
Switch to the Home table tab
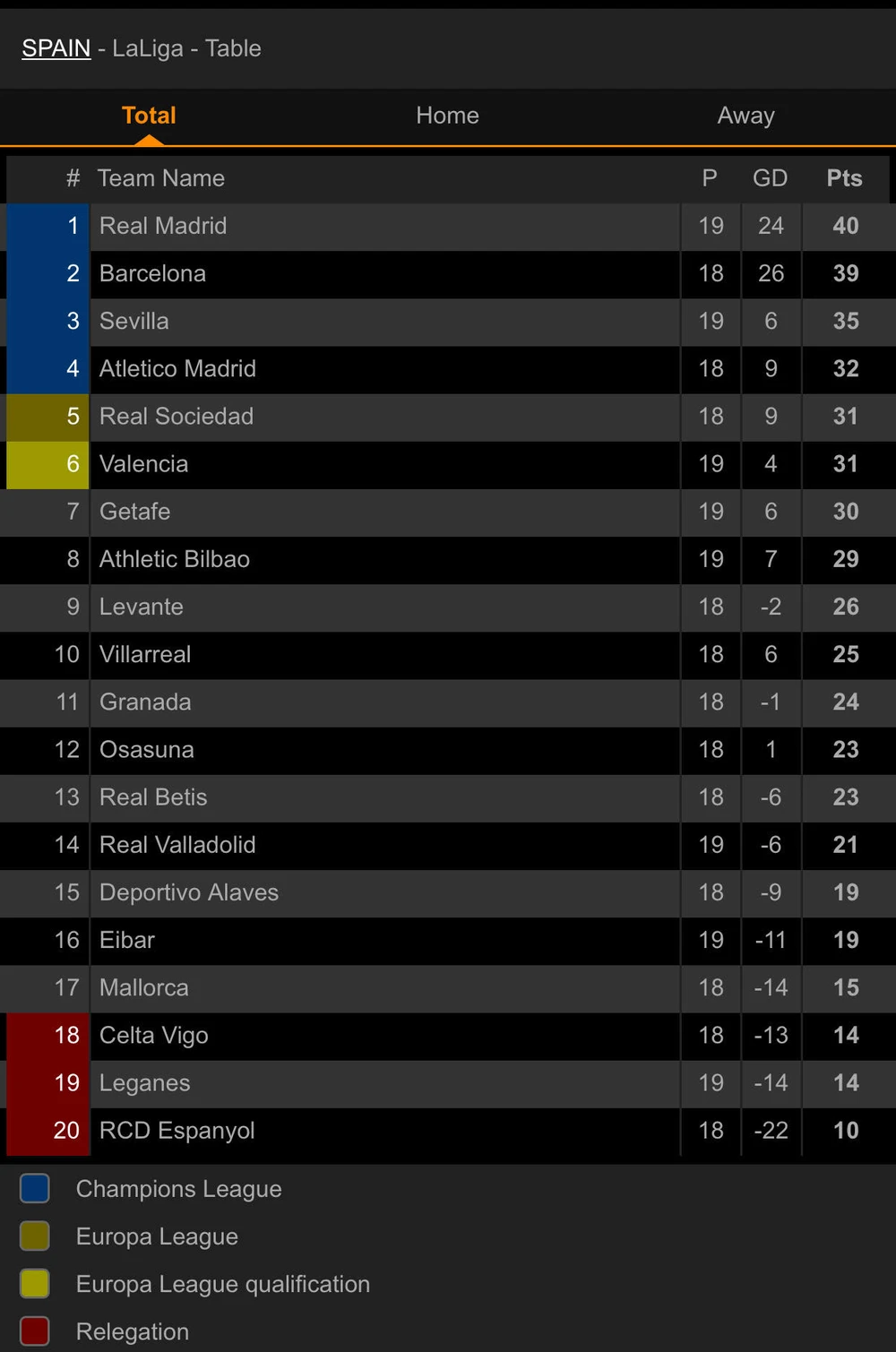[447, 116]
